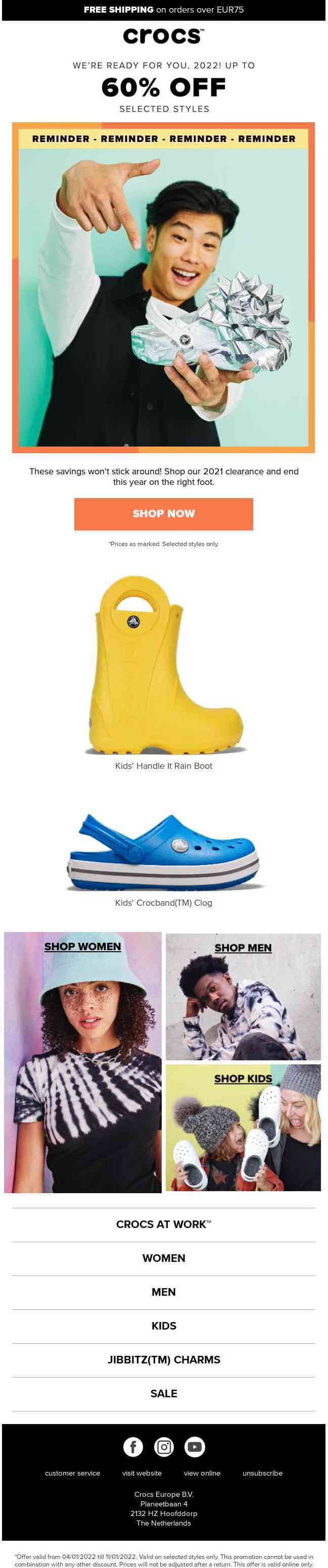Tap the orange SHOP NOW button
The image size is (328, 1568).
pyautogui.click(x=163, y=514)
